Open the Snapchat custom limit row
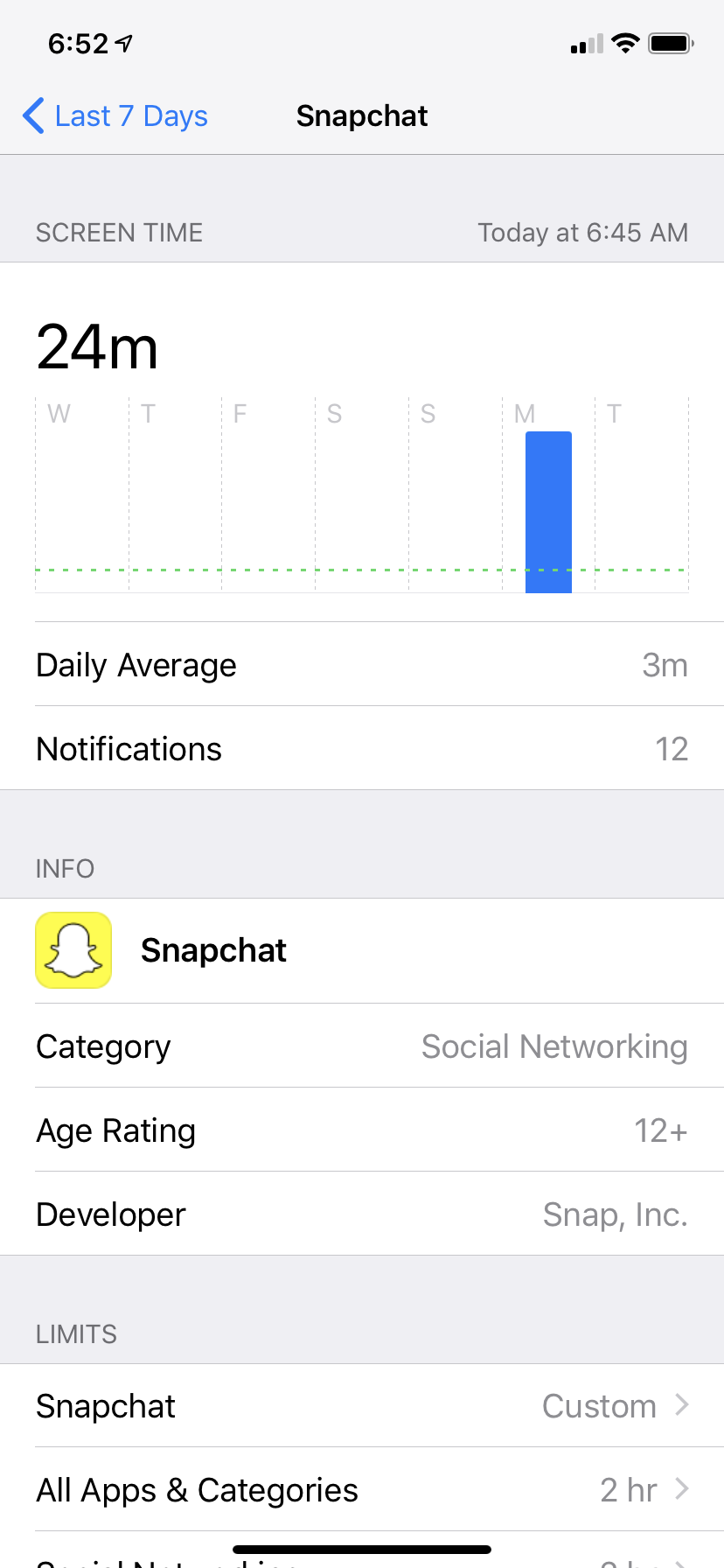 pyautogui.click(x=362, y=1406)
